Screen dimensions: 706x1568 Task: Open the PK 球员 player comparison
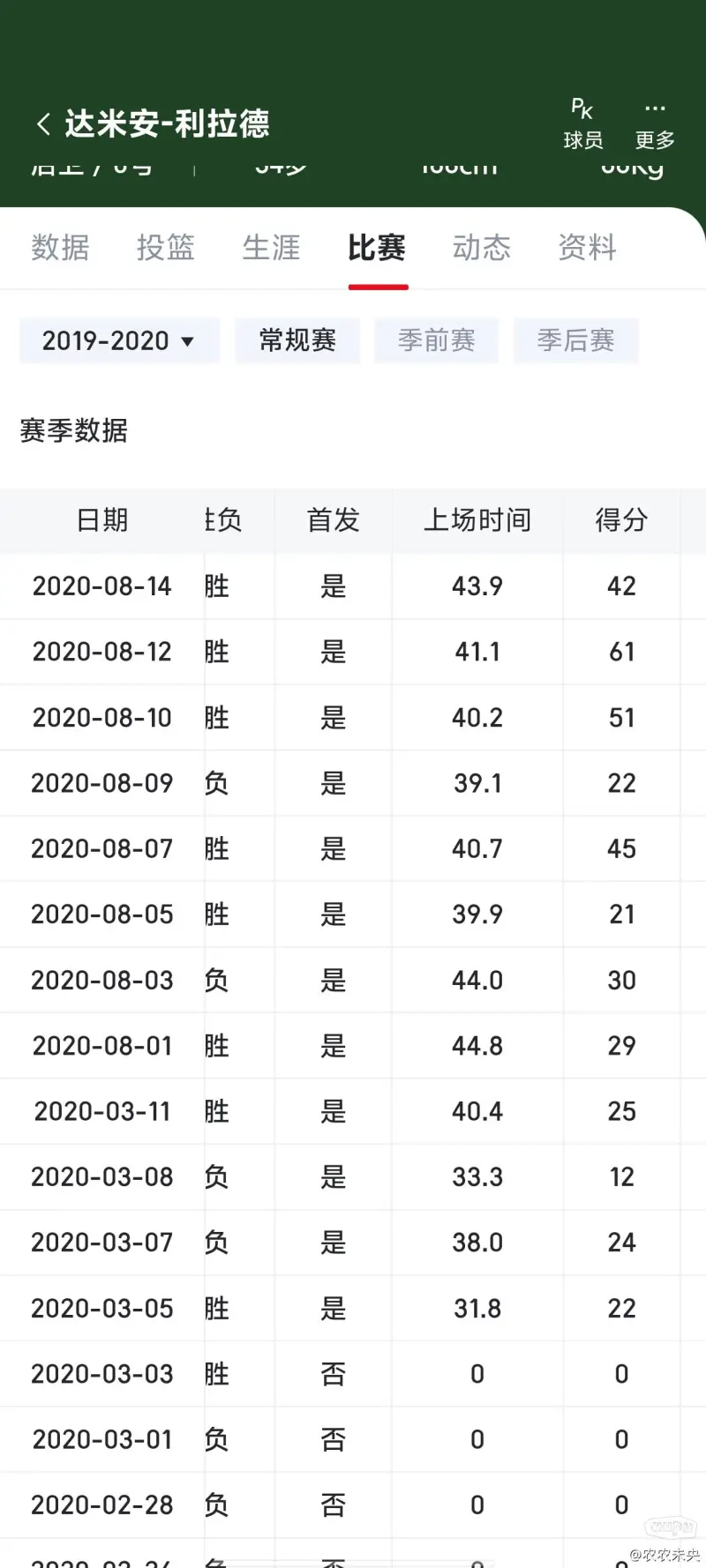[582, 123]
